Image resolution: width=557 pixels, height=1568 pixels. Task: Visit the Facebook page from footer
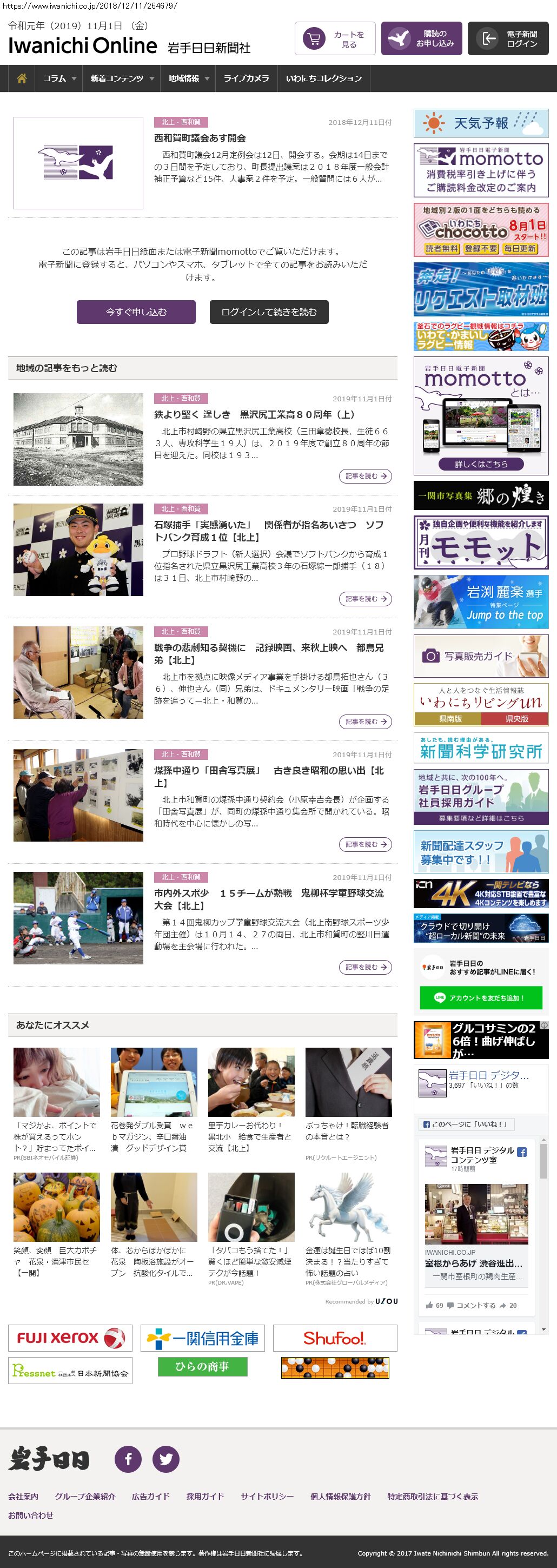(128, 1459)
